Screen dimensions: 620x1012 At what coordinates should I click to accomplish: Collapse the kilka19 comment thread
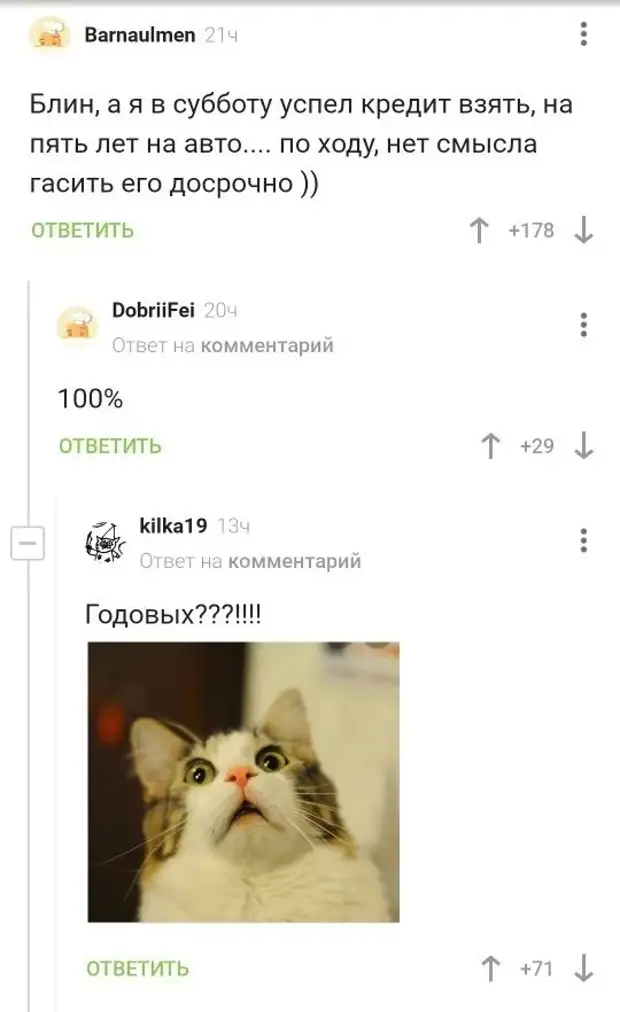click(26, 543)
